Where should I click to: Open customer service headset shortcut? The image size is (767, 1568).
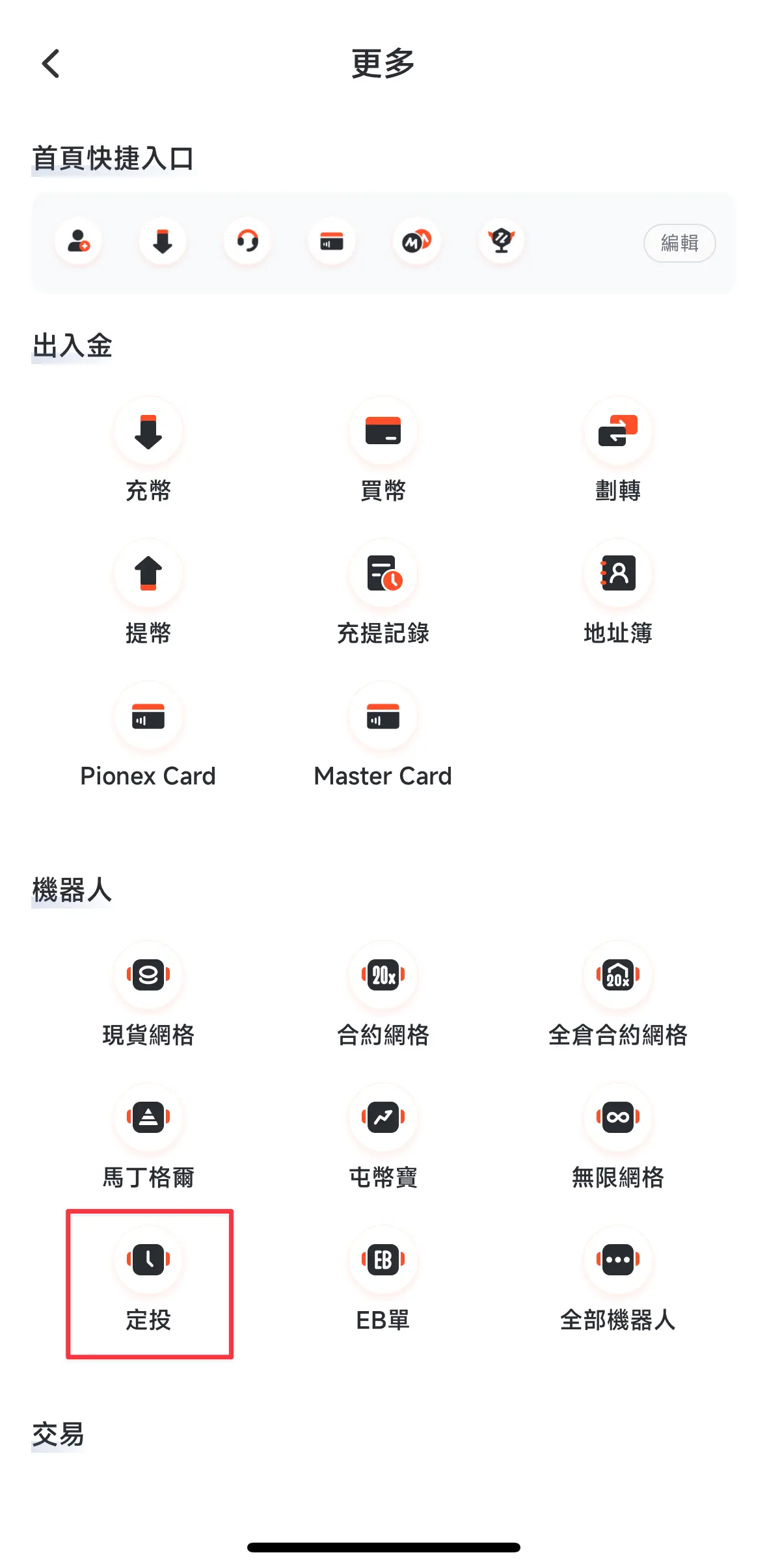[247, 241]
